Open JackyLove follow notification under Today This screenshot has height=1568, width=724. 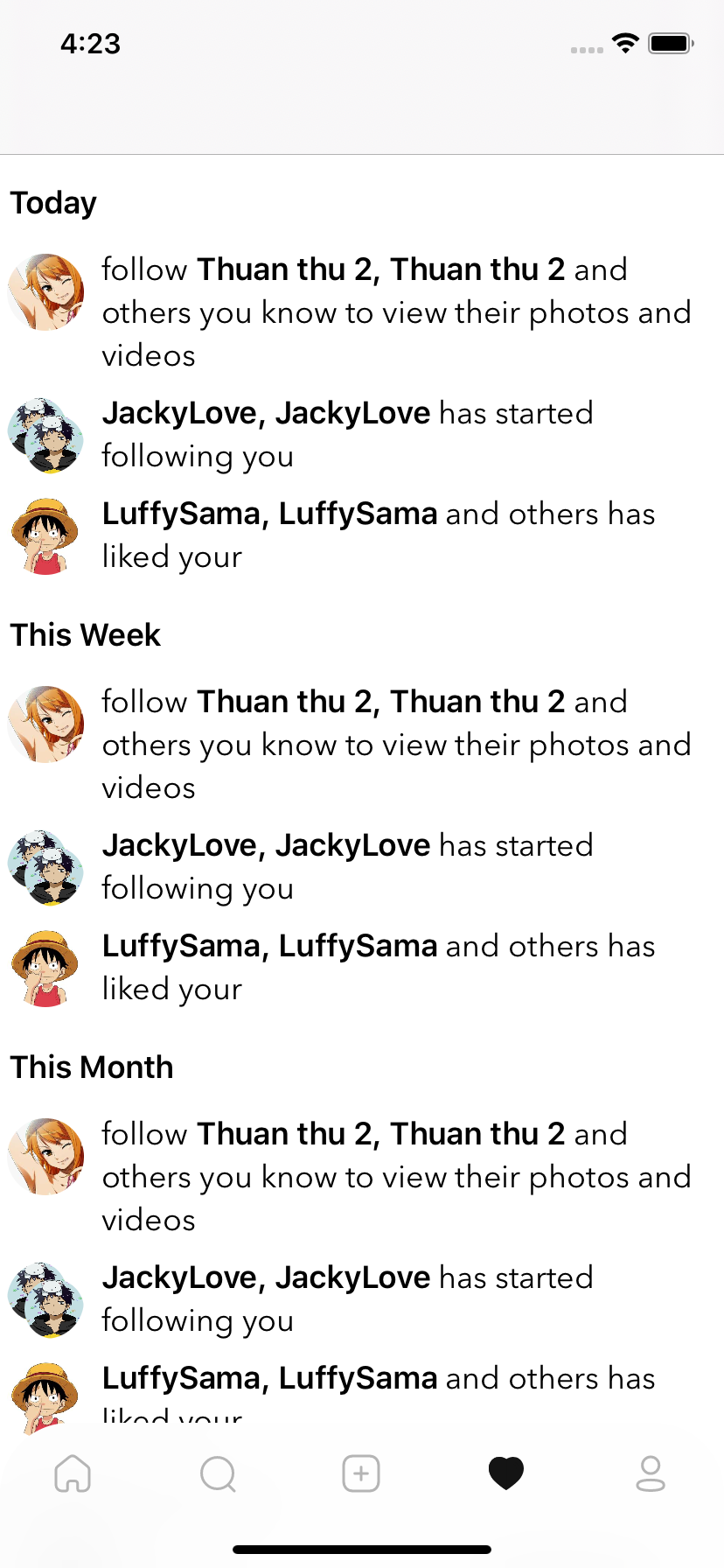click(362, 435)
